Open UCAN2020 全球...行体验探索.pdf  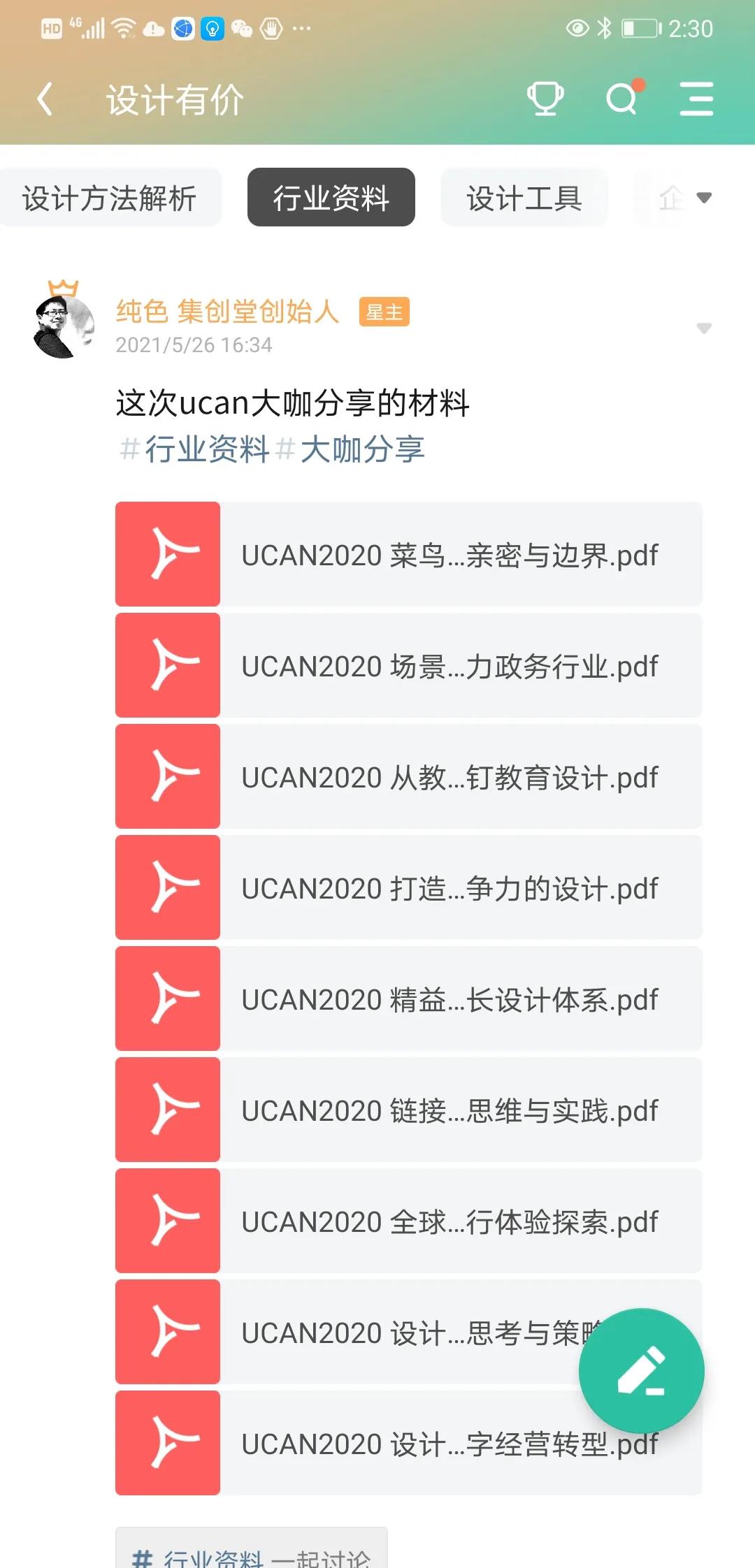point(409,1221)
